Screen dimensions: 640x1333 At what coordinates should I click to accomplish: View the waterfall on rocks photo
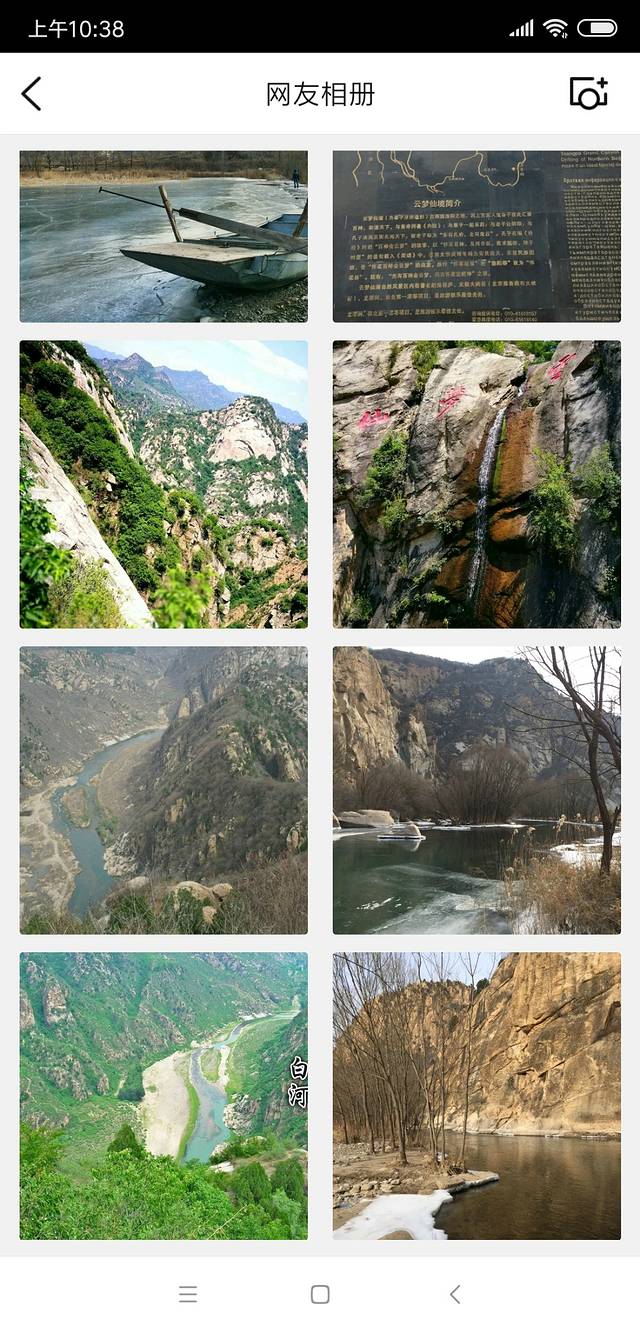point(476,484)
